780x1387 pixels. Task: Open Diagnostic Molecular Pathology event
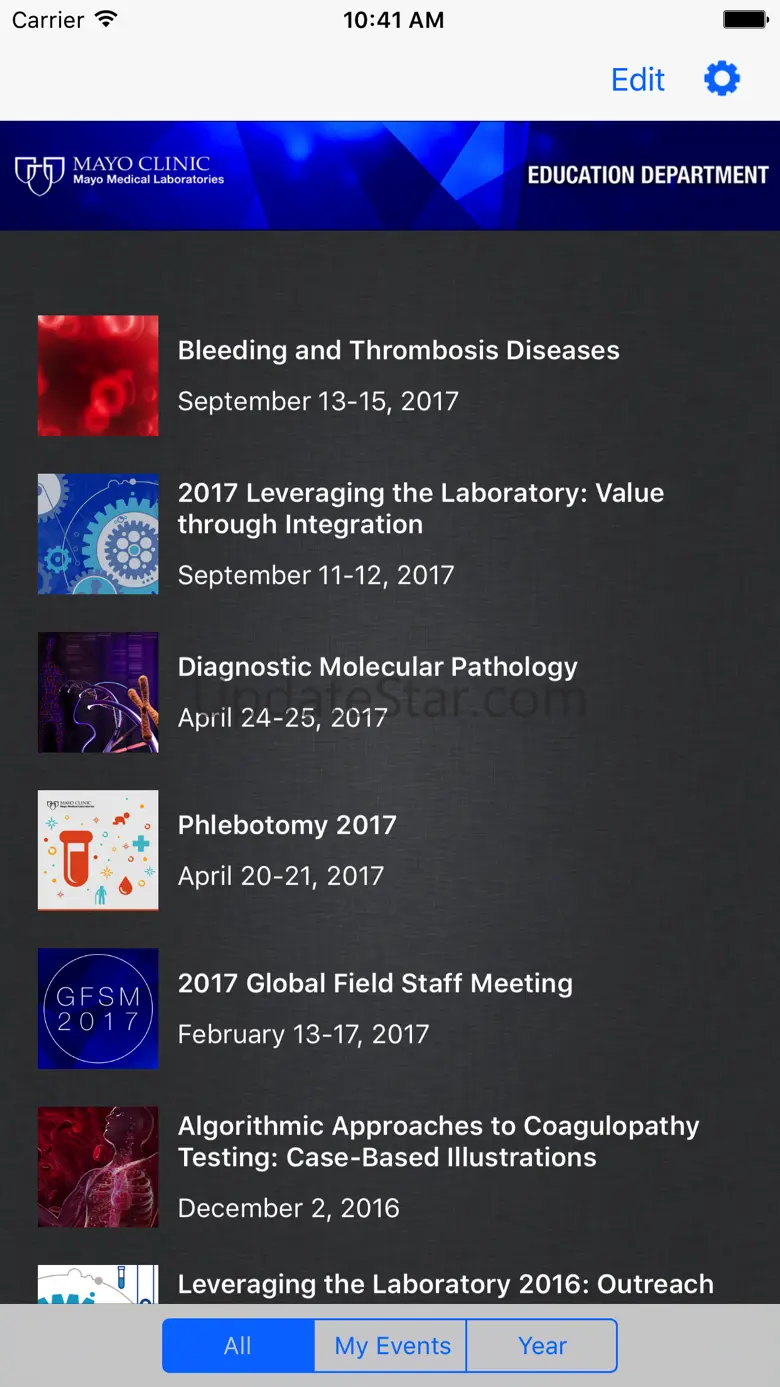377,691
